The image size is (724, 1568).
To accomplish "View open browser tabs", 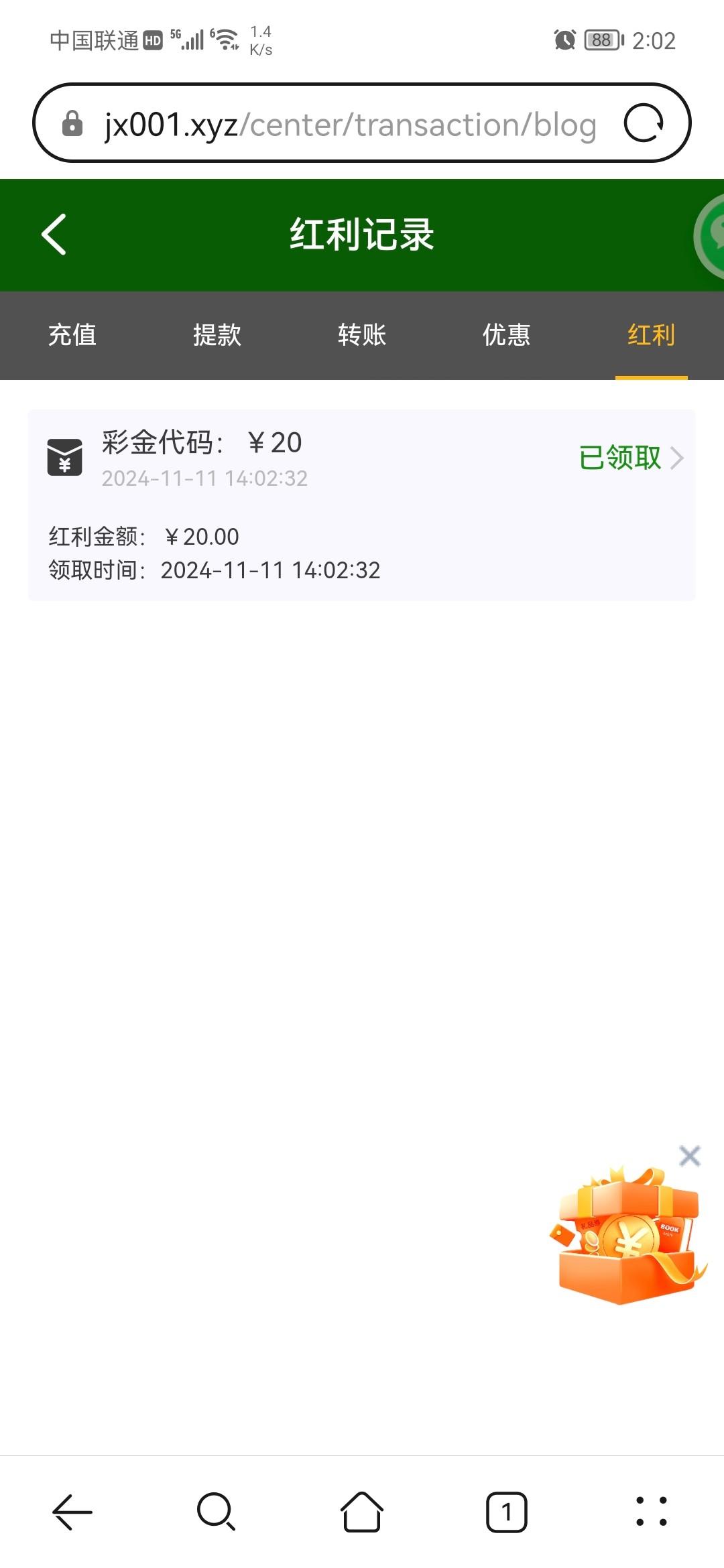I will pos(507,1512).
